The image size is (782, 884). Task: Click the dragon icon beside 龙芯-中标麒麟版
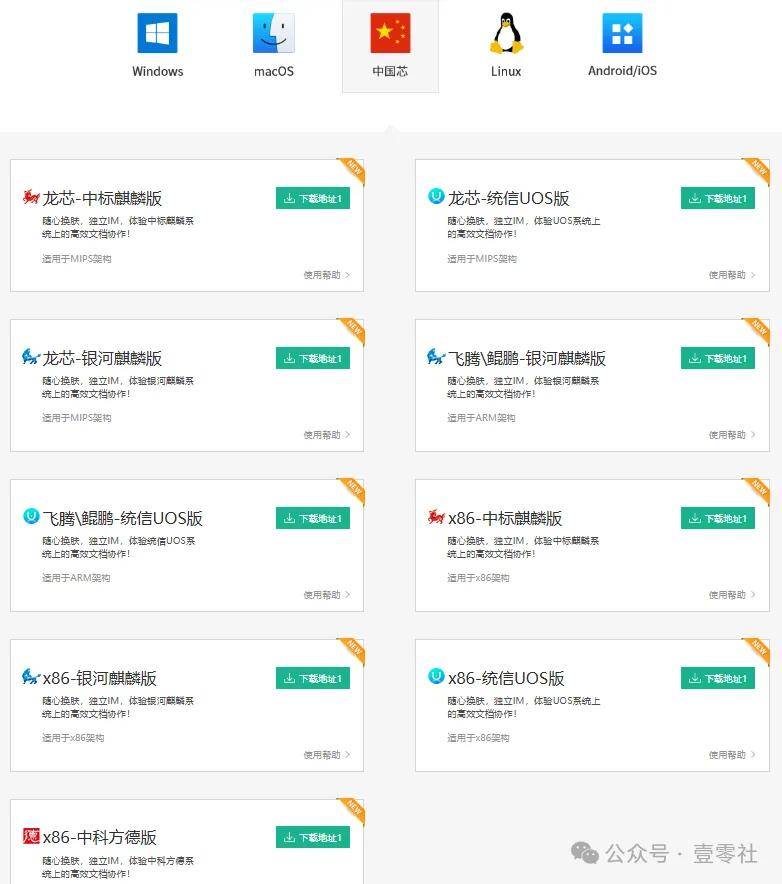[30, 198]
